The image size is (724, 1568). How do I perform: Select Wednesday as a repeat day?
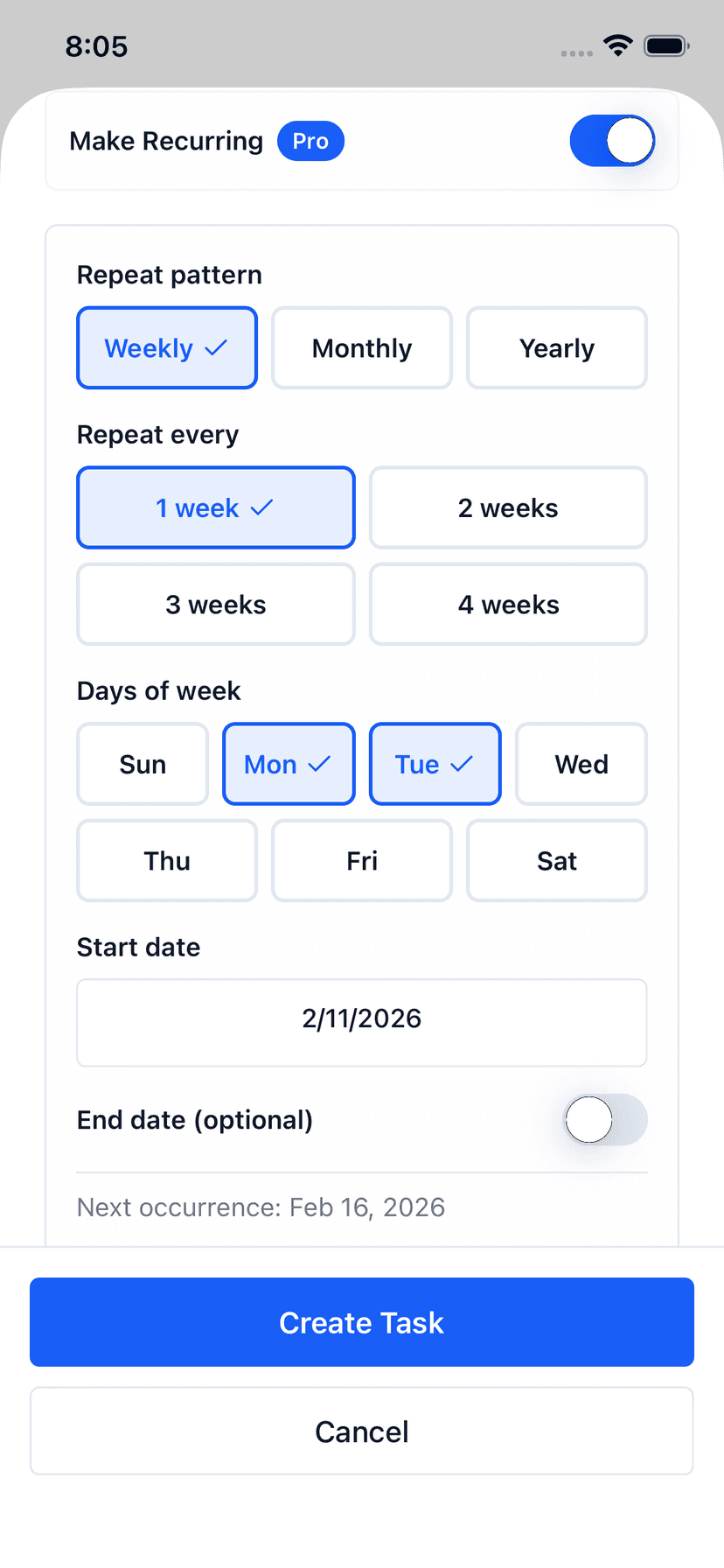pos(581,764)
